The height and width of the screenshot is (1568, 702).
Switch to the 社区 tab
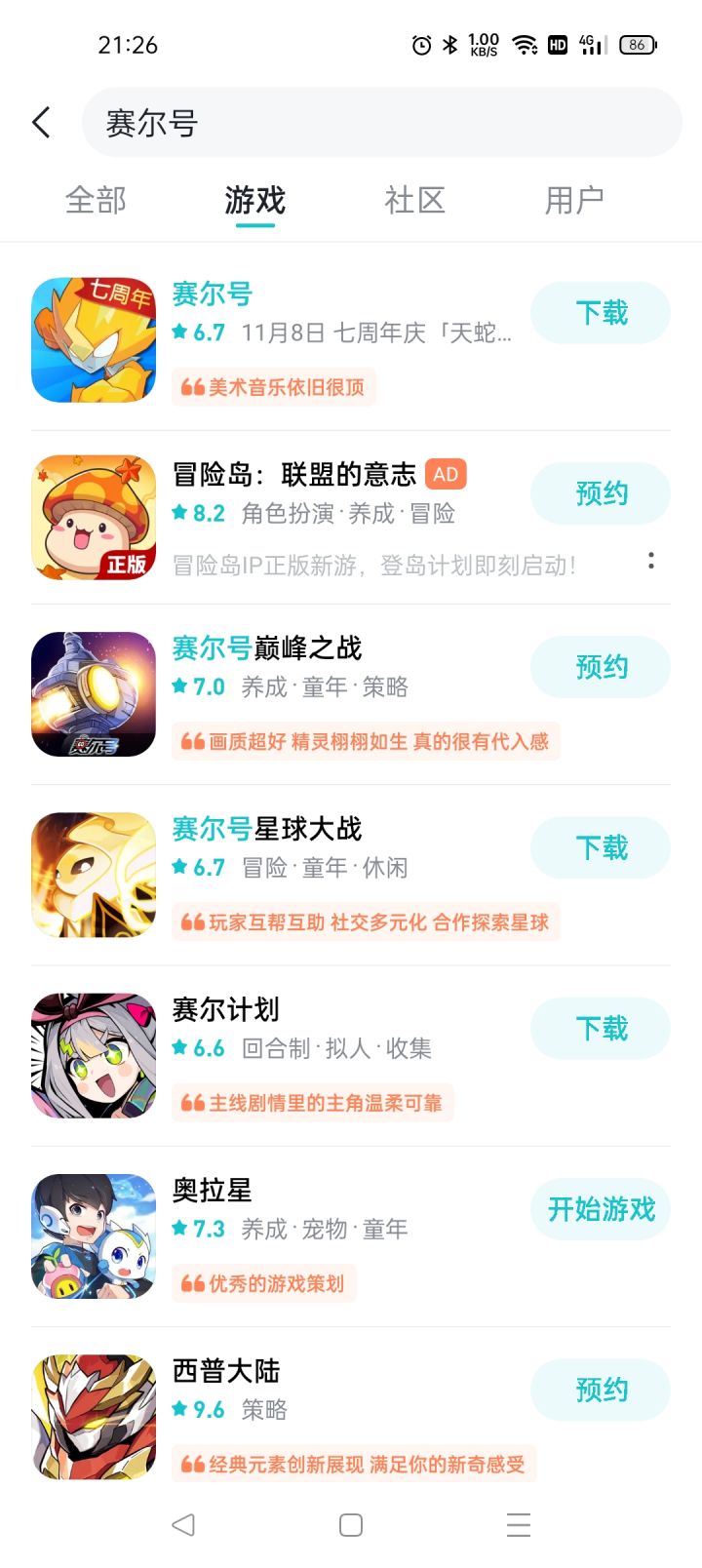pyautogui.click(x=415, y=199)
